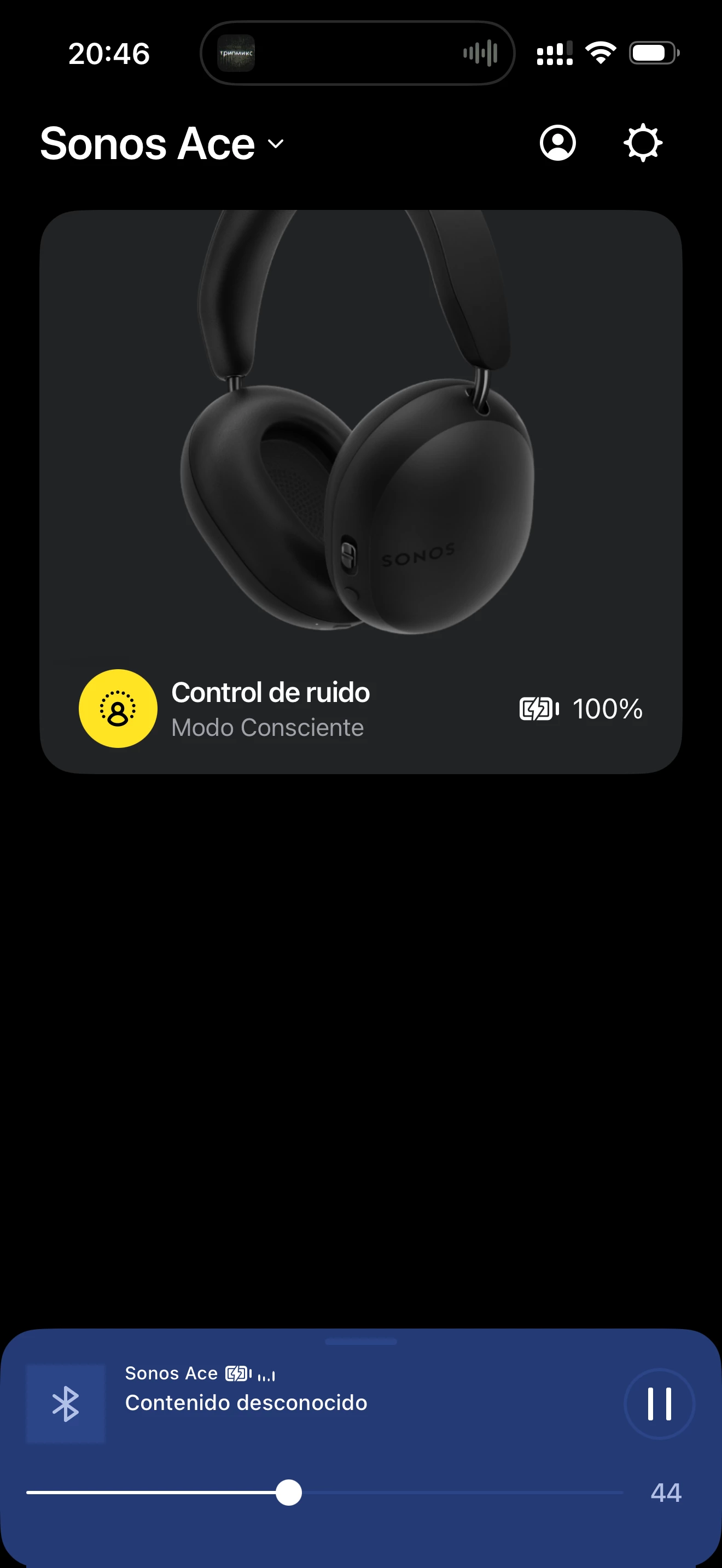Open the Contenido desconocido now playing bar
The image size is (722, 1568).
click(246, 1402)
